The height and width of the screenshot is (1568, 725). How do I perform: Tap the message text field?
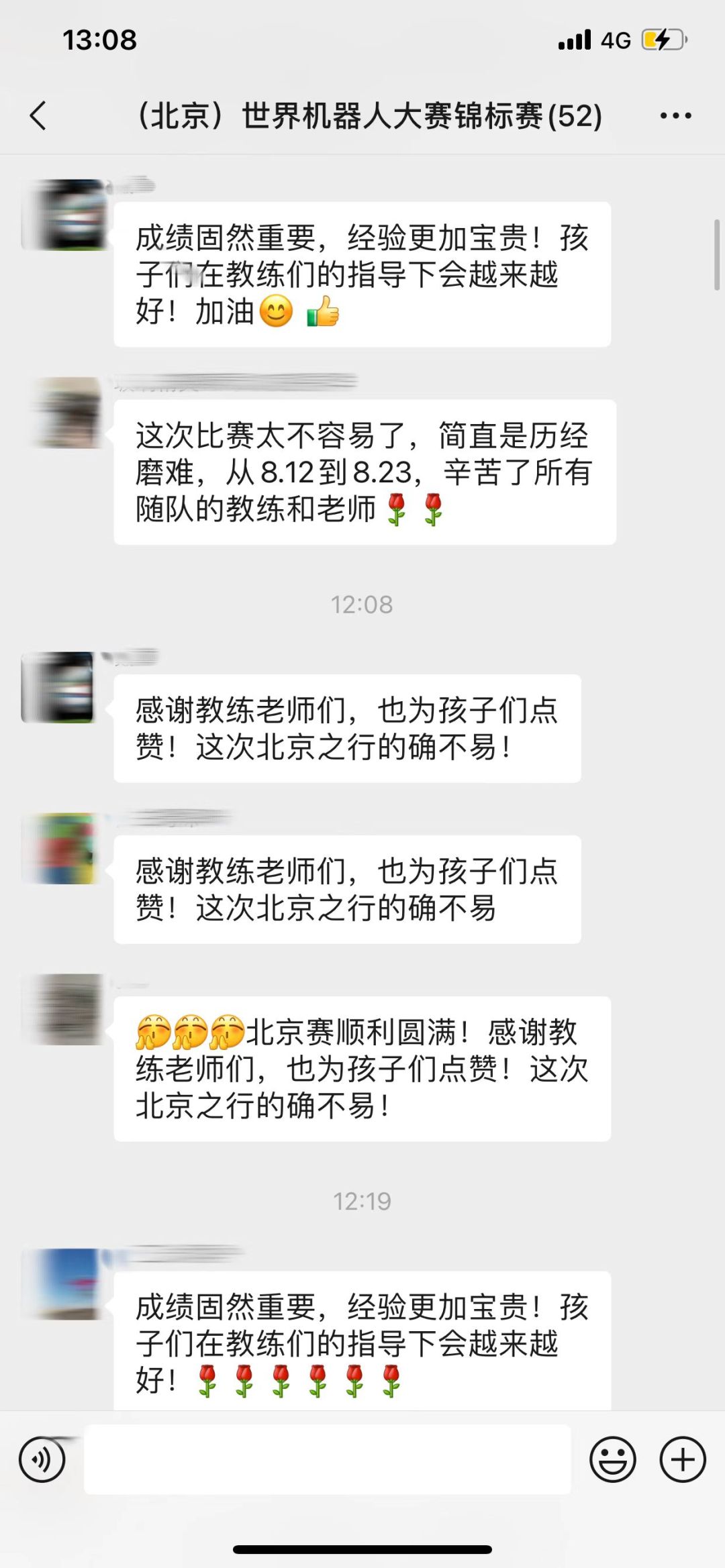327,1459
